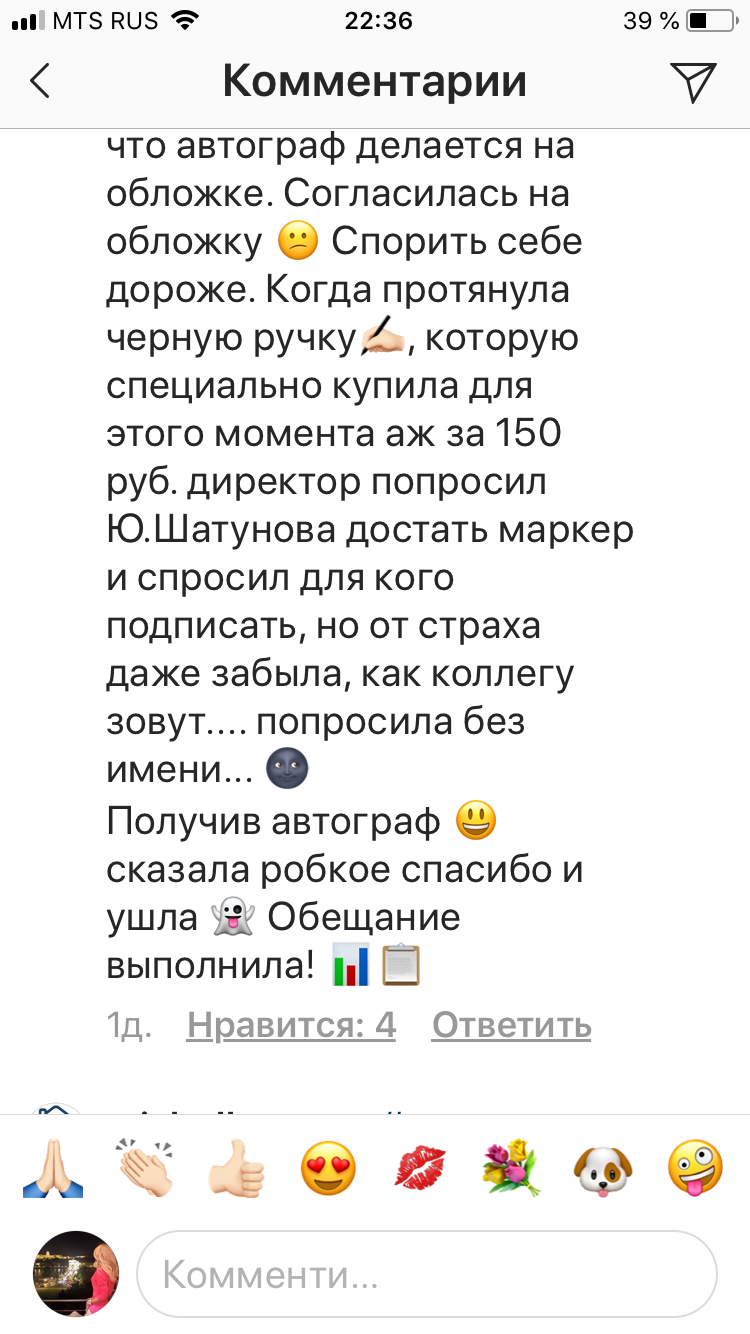Insert the zany tongue-out face emoji
The width and height of the screenshot is (750, 1334).
coord(696,1168)
